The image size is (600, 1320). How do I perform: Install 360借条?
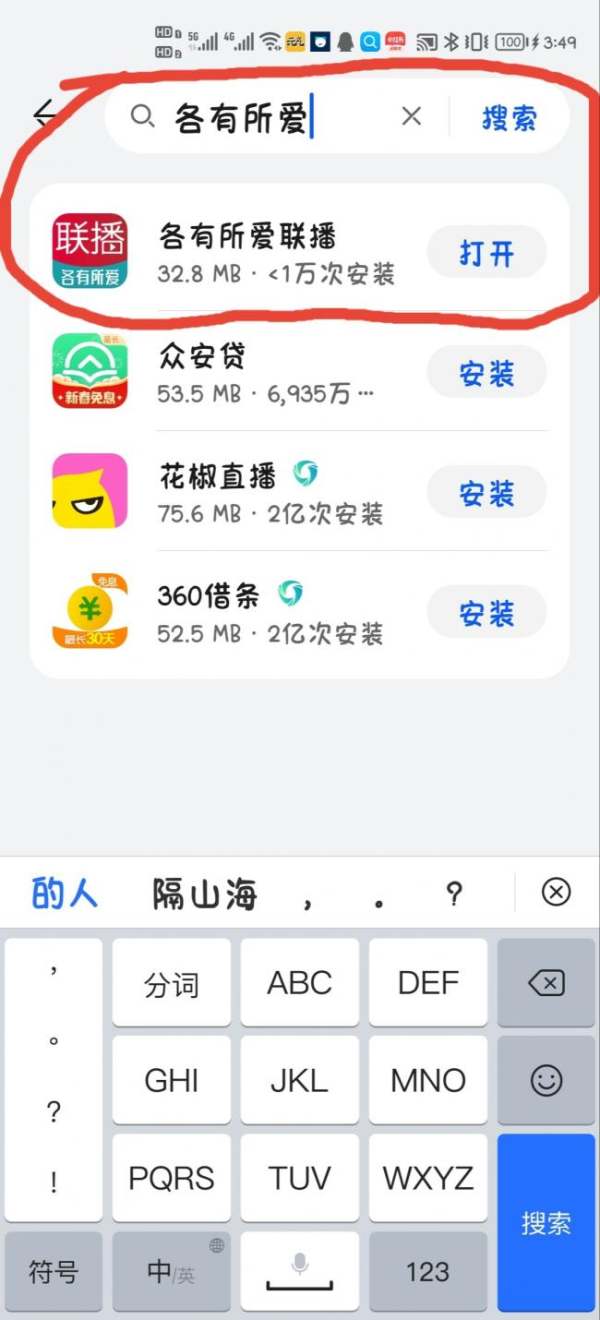coord(486,613)
